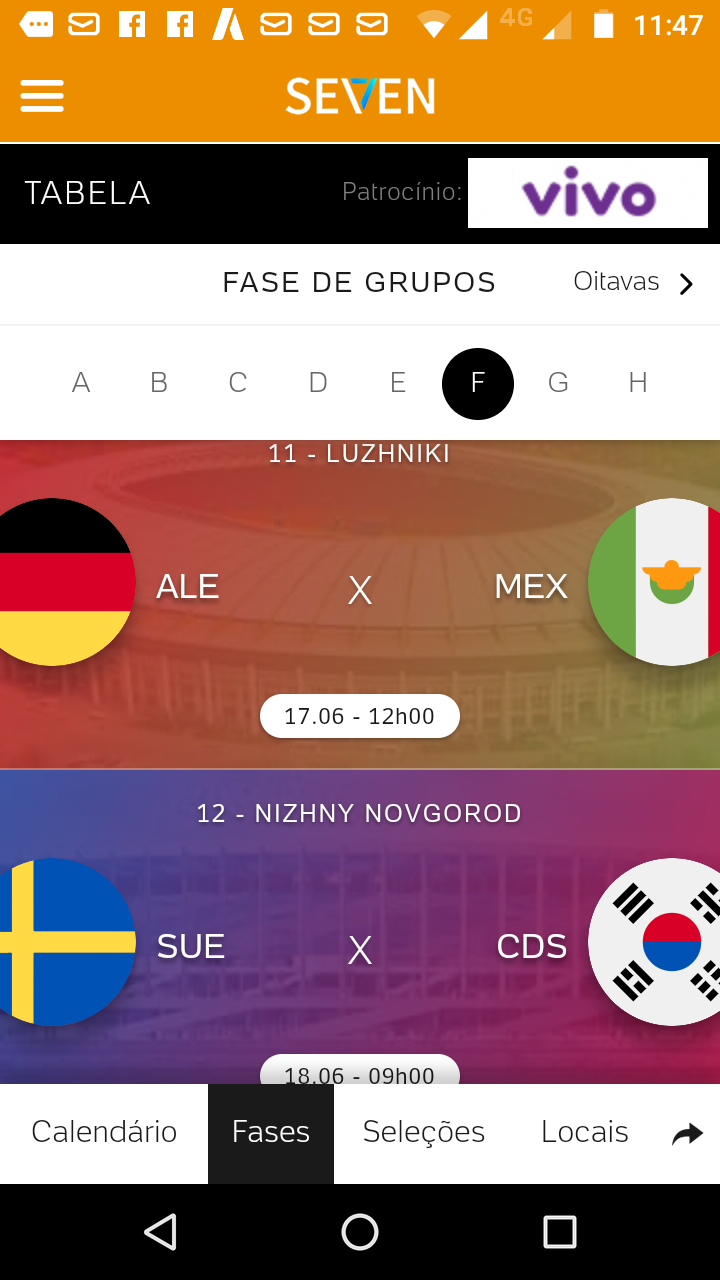Select group H
Screen dimensions: 720x1280
pyautogui.click(x=638, y=383)
